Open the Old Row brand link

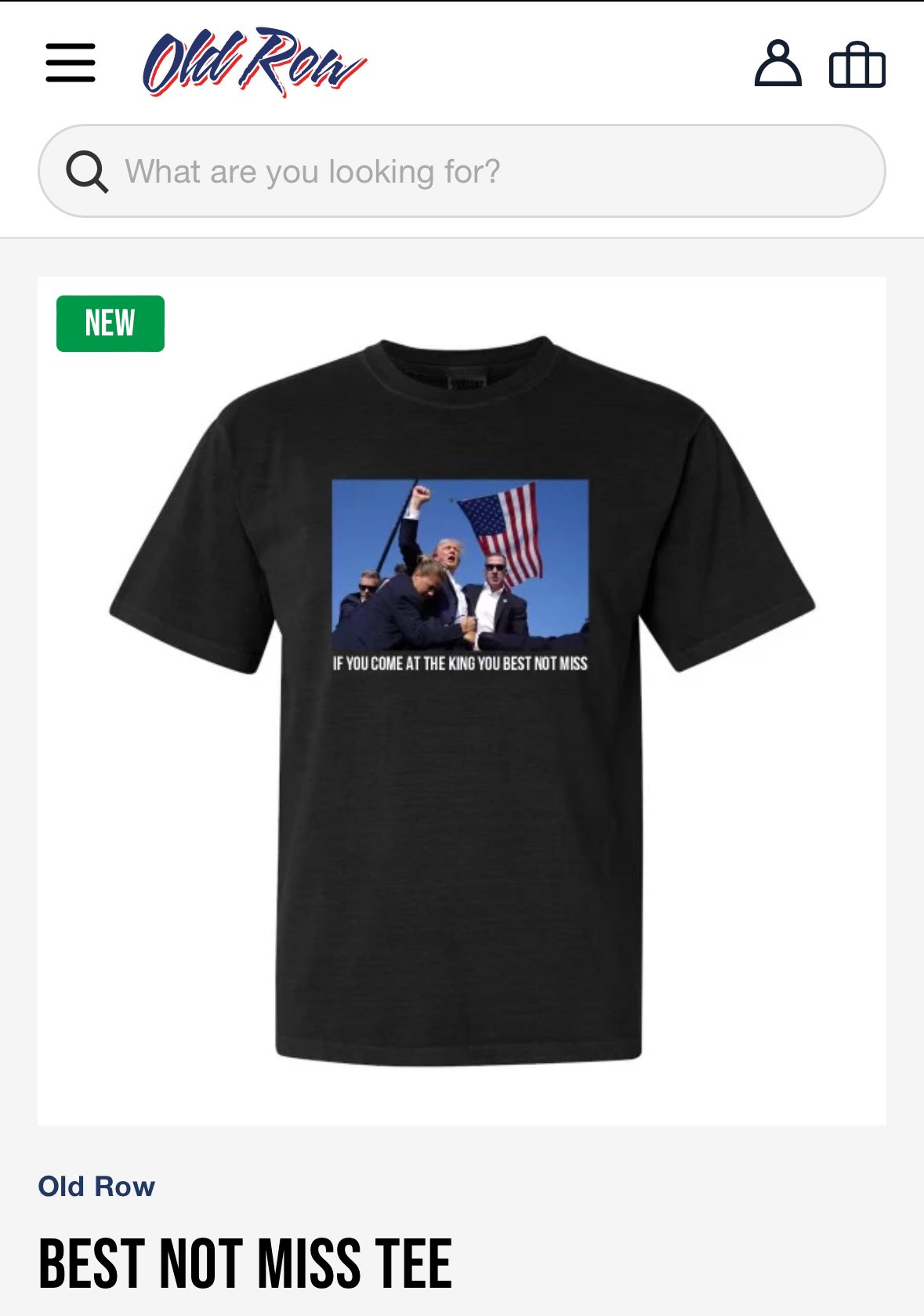(96, 1186)
